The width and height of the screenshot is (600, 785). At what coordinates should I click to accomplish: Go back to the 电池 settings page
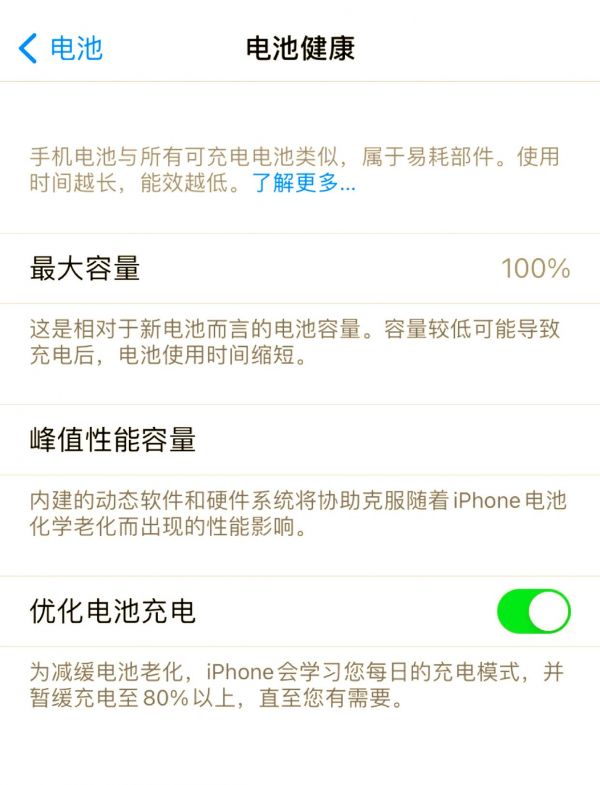point(60,47)
